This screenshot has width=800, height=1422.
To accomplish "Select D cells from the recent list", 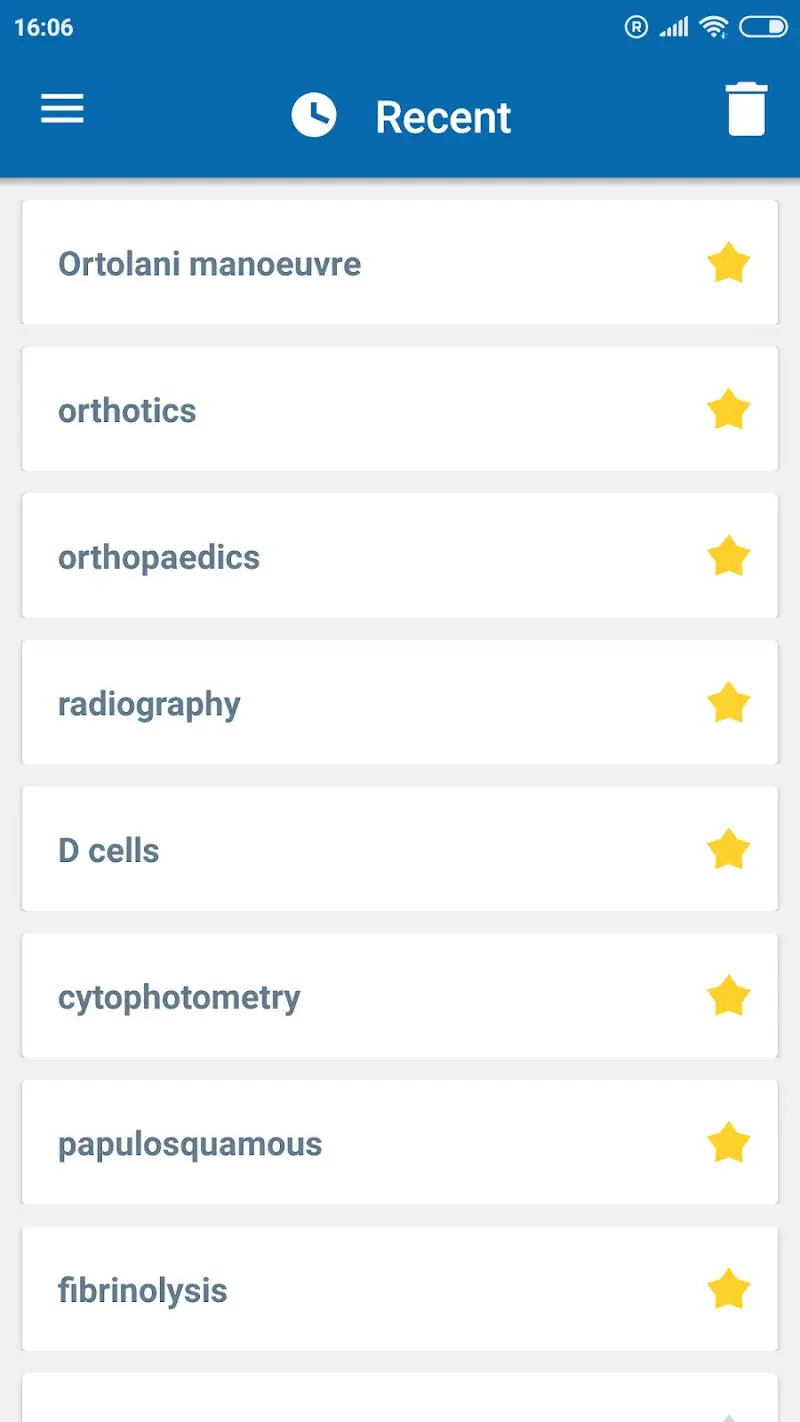I will 300,849.
